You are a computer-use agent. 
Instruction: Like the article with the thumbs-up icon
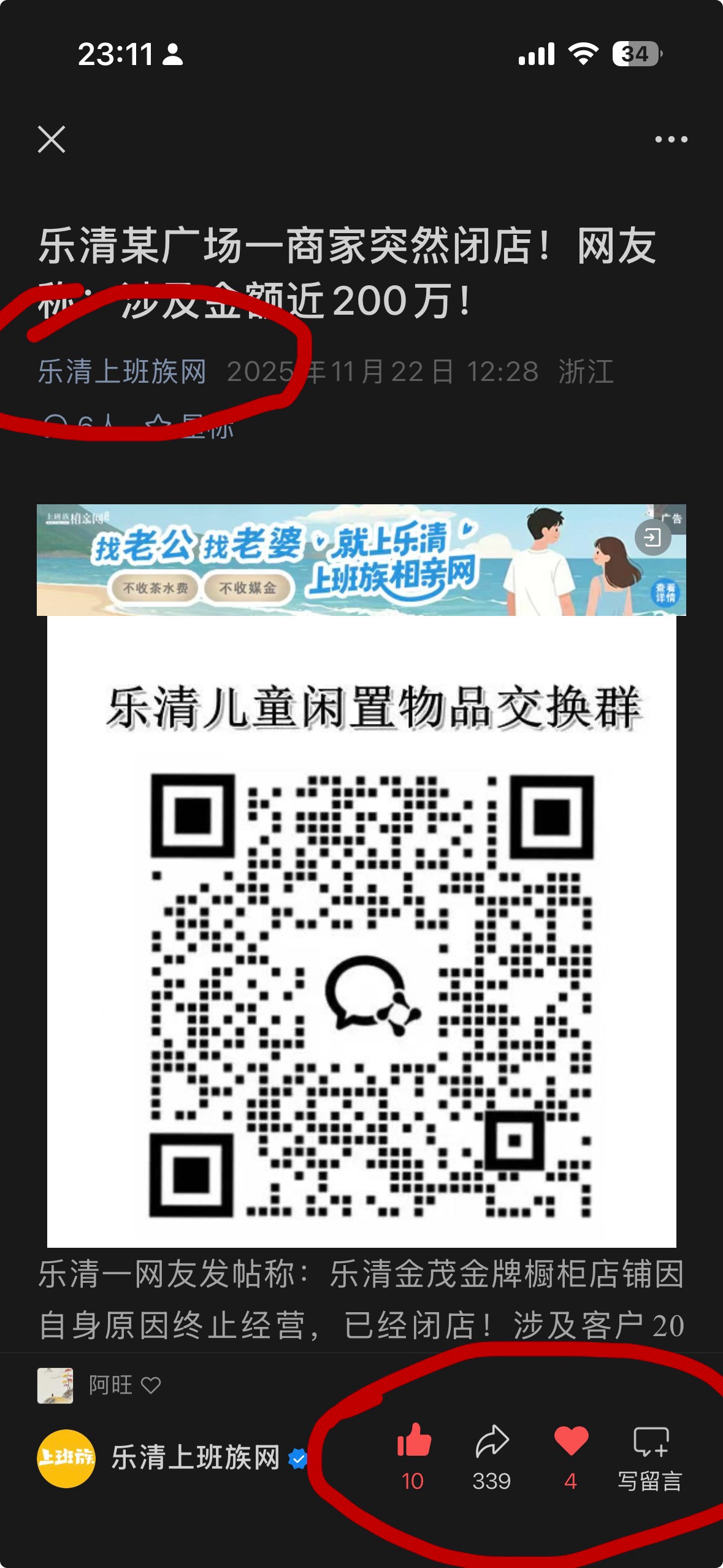point(414,1442)
